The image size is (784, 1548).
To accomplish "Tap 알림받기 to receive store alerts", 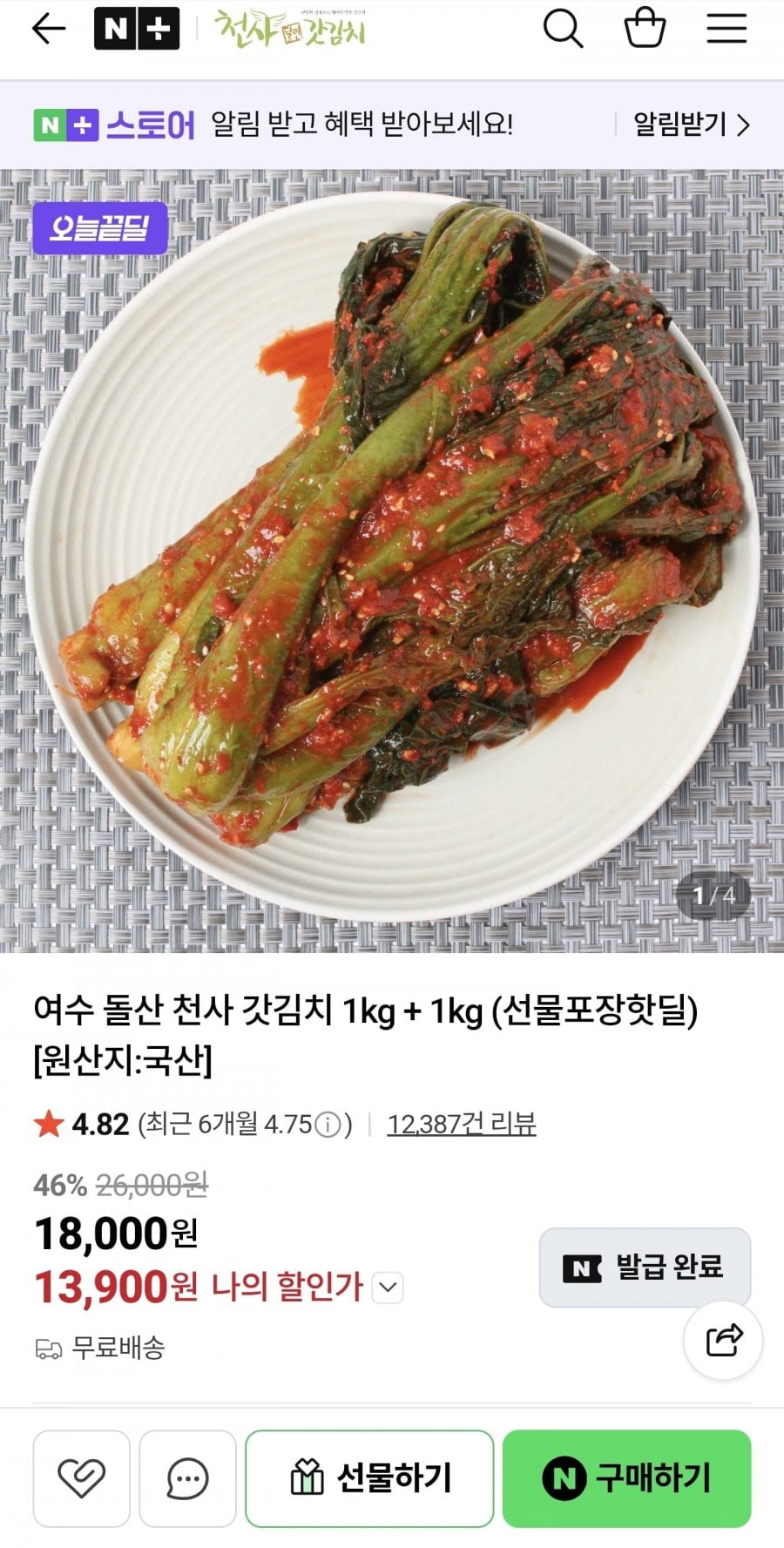I will pos(690,125).
